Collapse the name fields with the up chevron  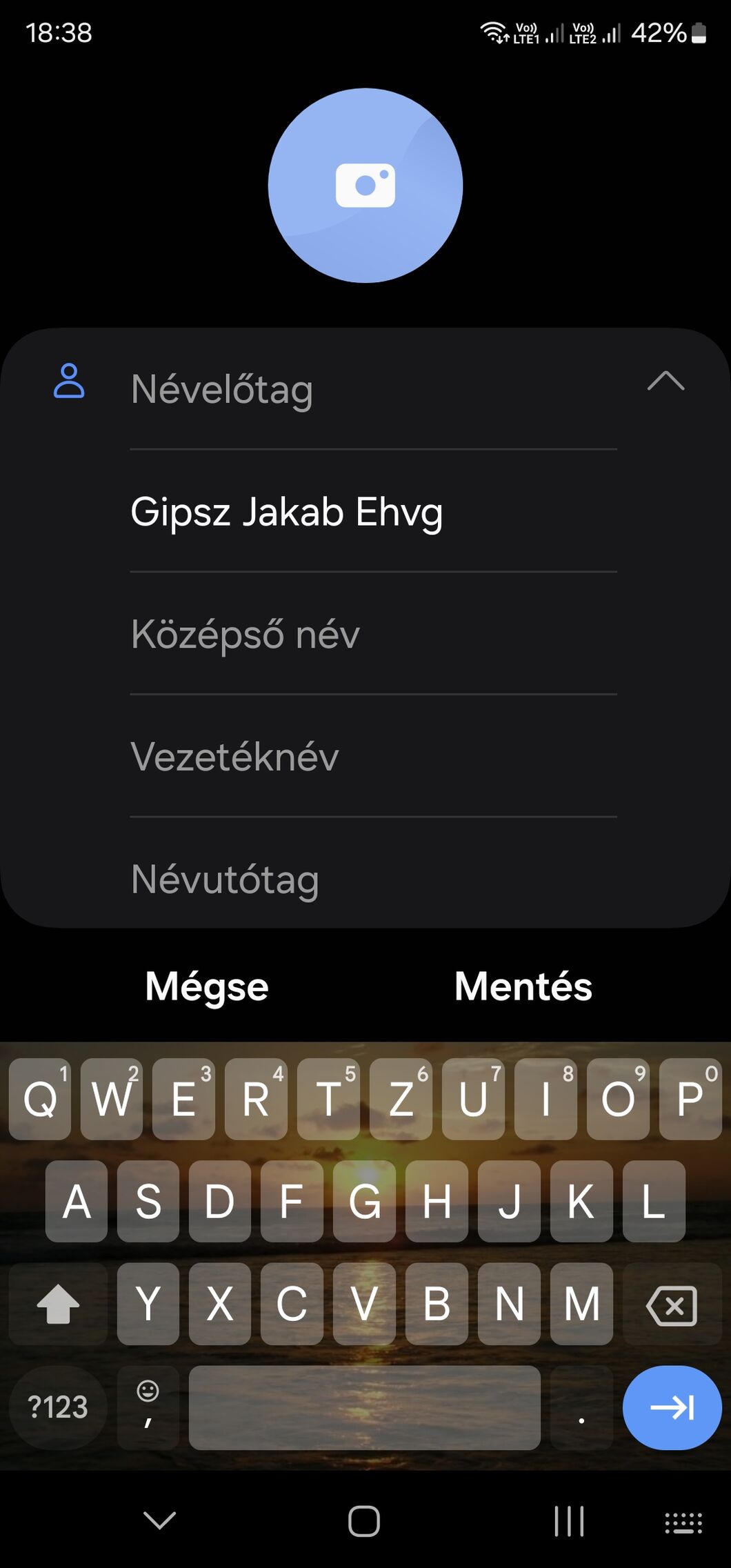pos(665,381)
